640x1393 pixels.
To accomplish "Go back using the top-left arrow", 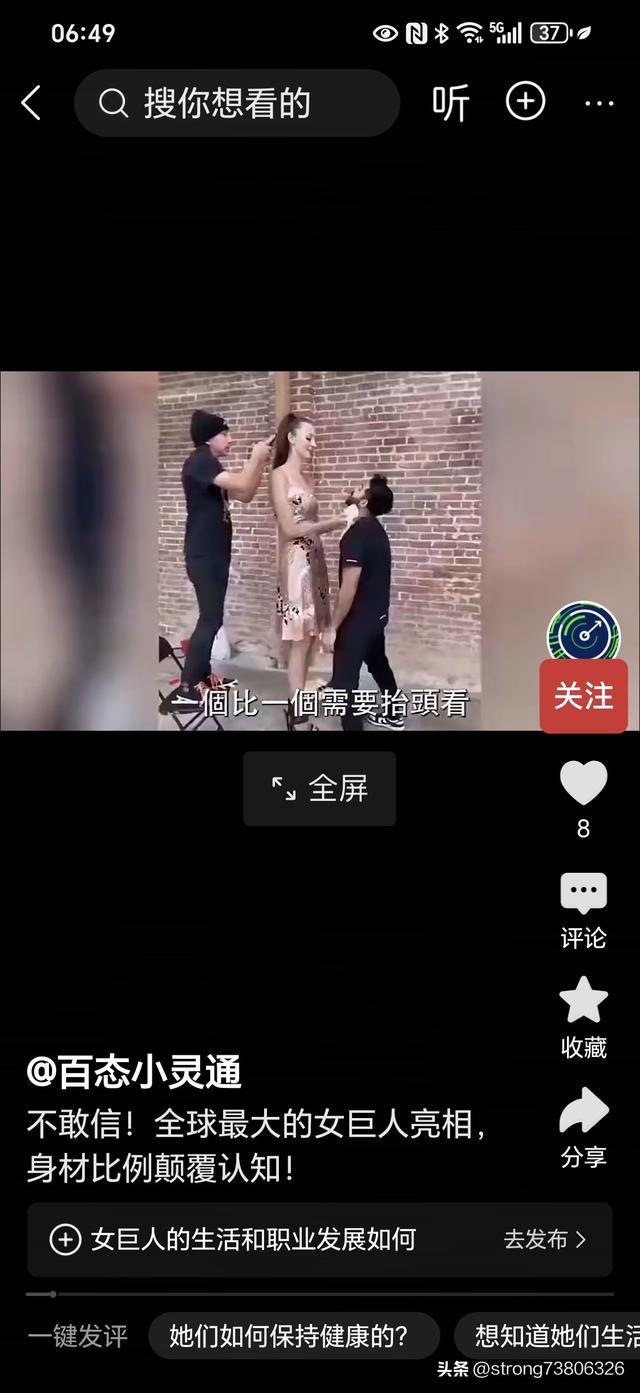I will point(31,103).
